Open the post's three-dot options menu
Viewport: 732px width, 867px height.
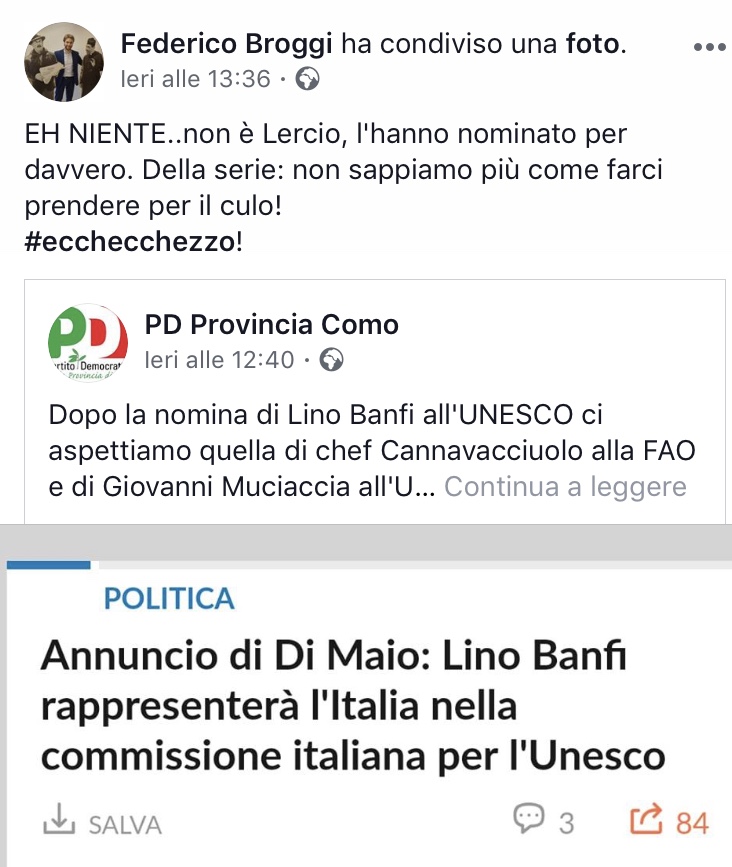point(708,46)
